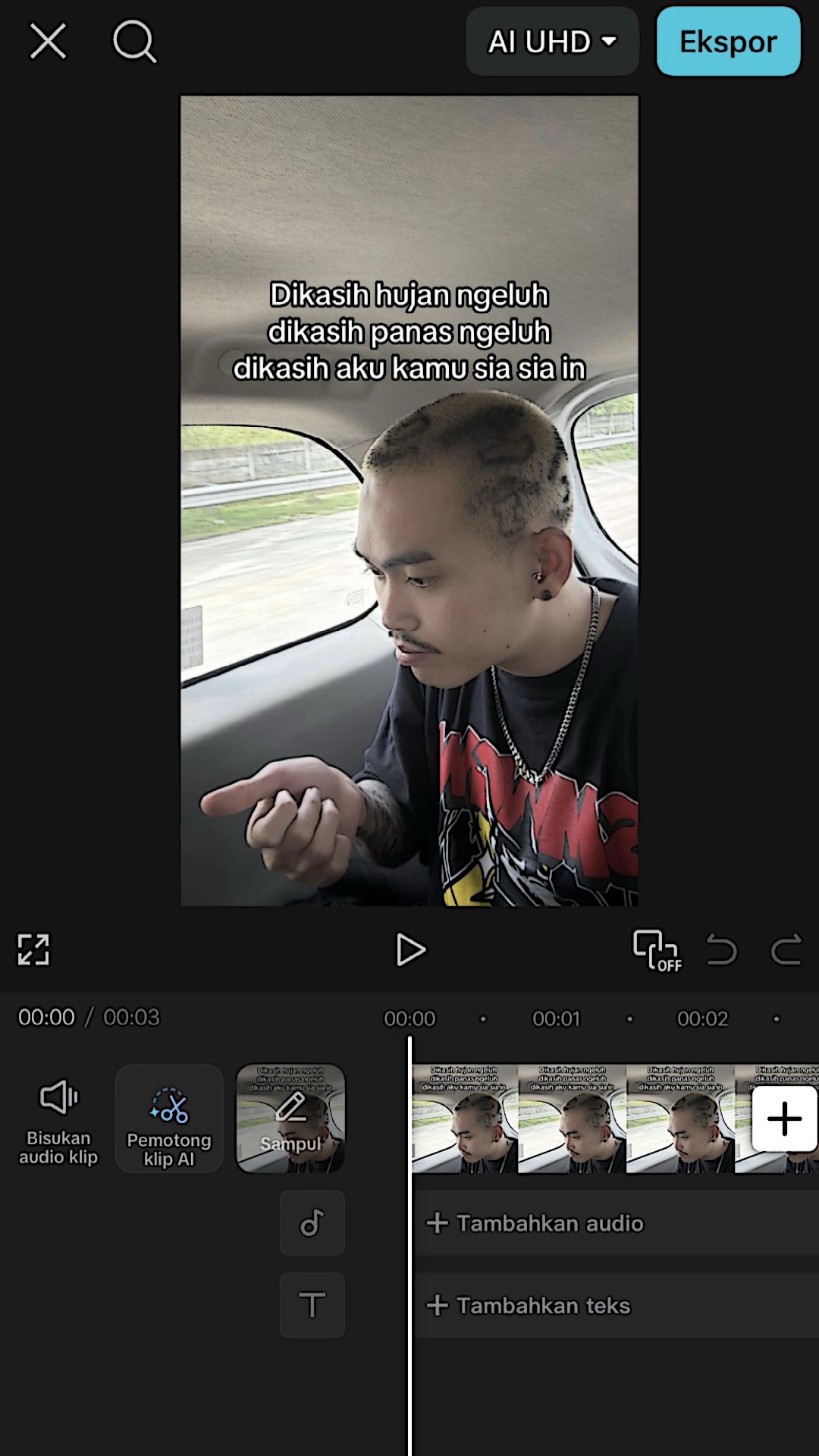Tap Tambahkan teks track
Image resolution: width=819 pixels, height=1456 pixels.
click(616, 1305)
